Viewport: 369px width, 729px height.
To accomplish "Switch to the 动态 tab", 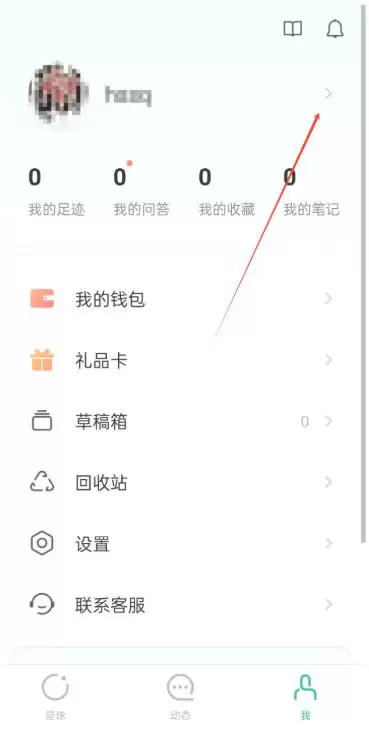I will click(180, 695).
